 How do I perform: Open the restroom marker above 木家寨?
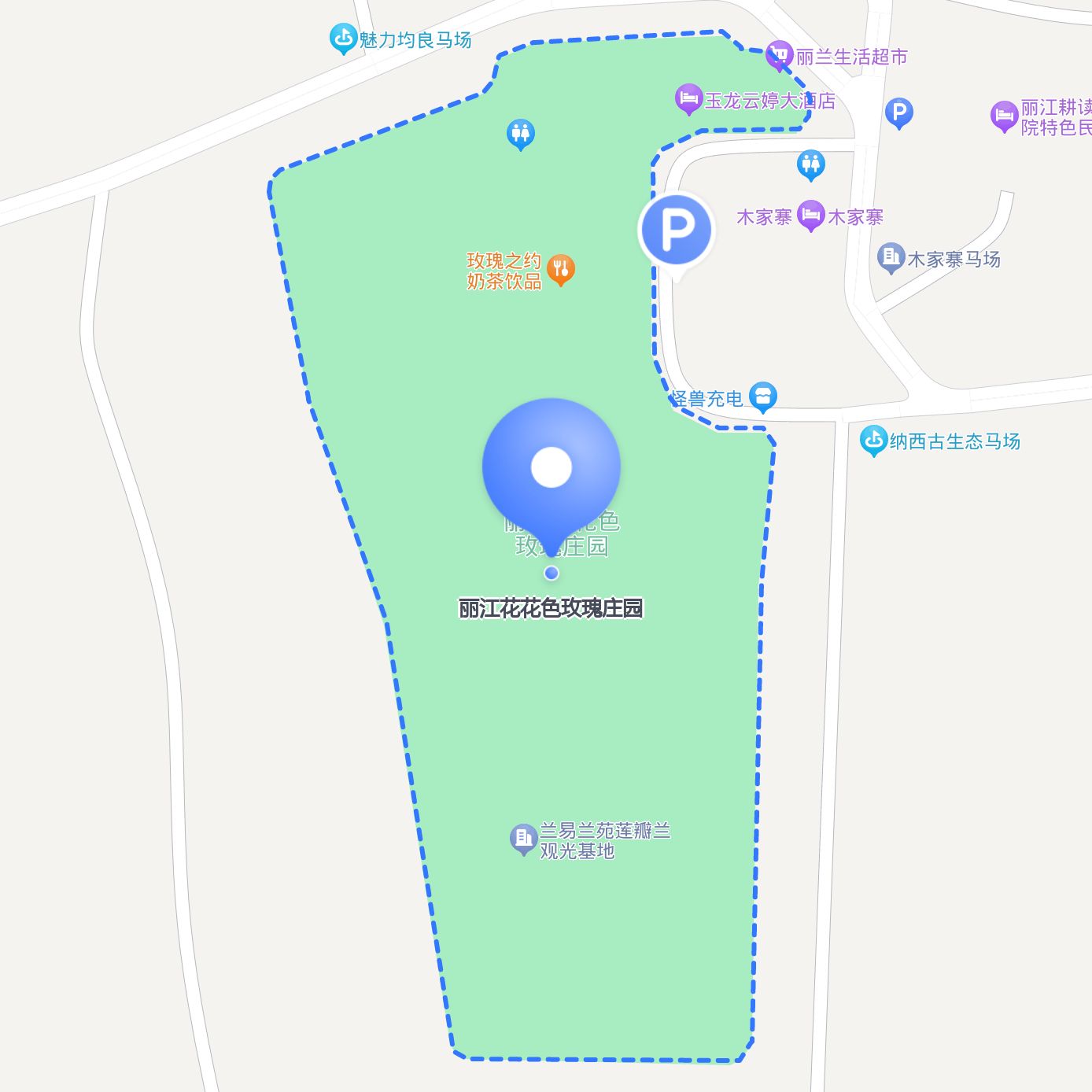click(810, 164)
